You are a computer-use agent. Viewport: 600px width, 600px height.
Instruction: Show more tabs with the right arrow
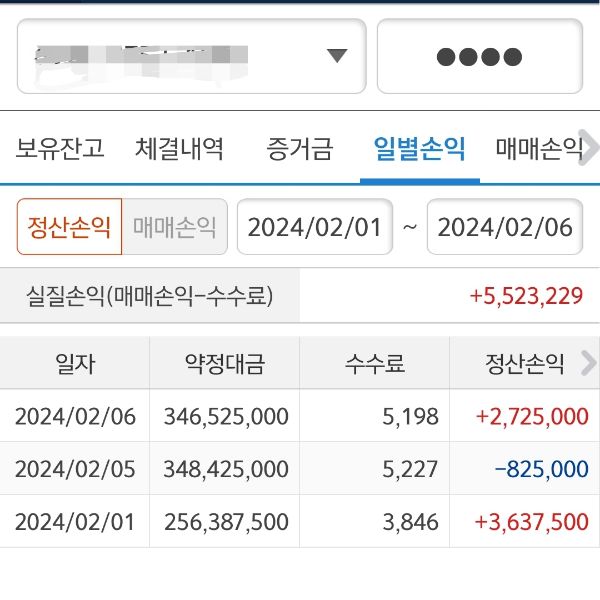point(590,150)
